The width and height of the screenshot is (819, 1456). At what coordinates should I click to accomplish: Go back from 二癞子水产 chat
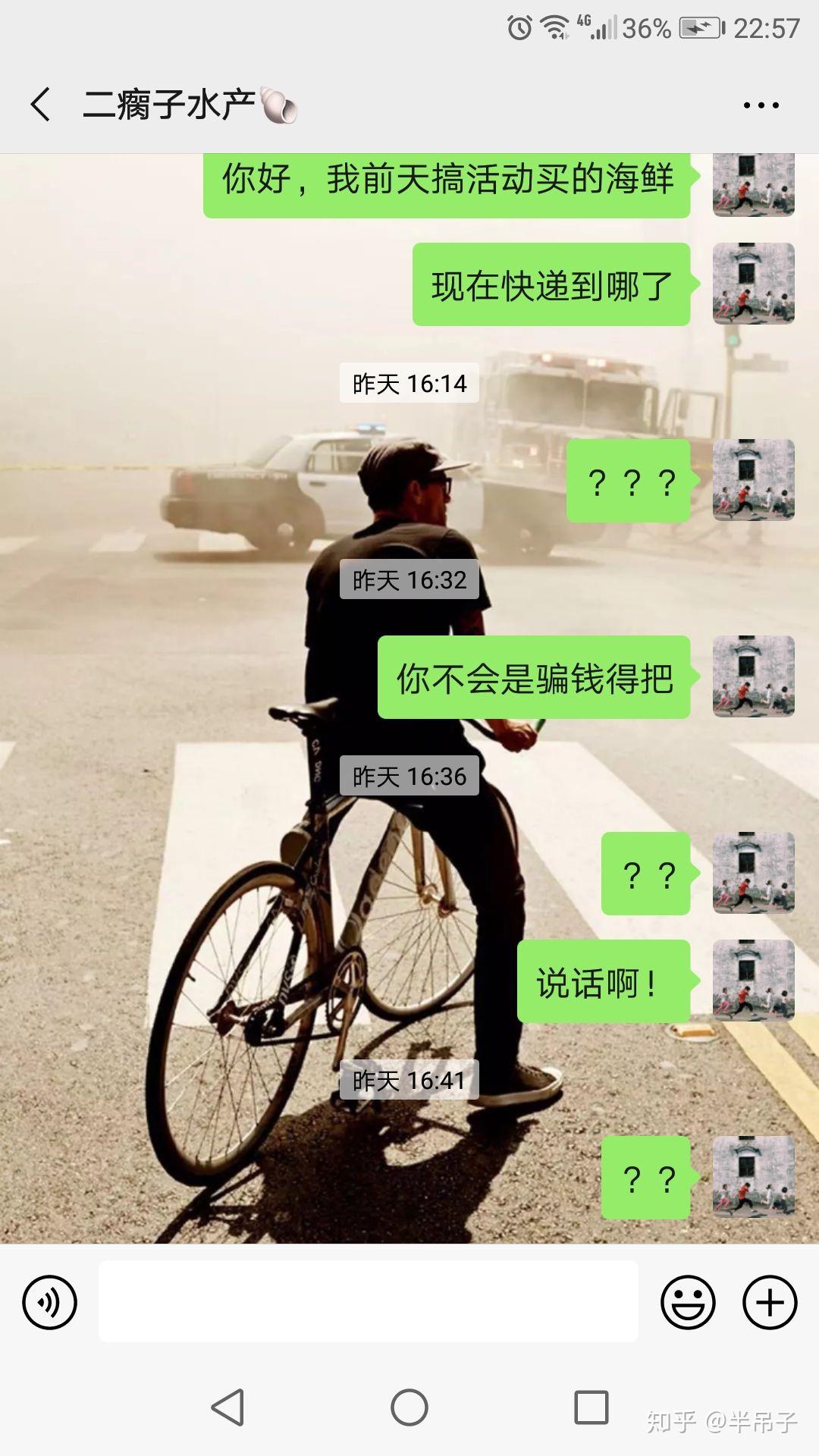pos(41,105)
